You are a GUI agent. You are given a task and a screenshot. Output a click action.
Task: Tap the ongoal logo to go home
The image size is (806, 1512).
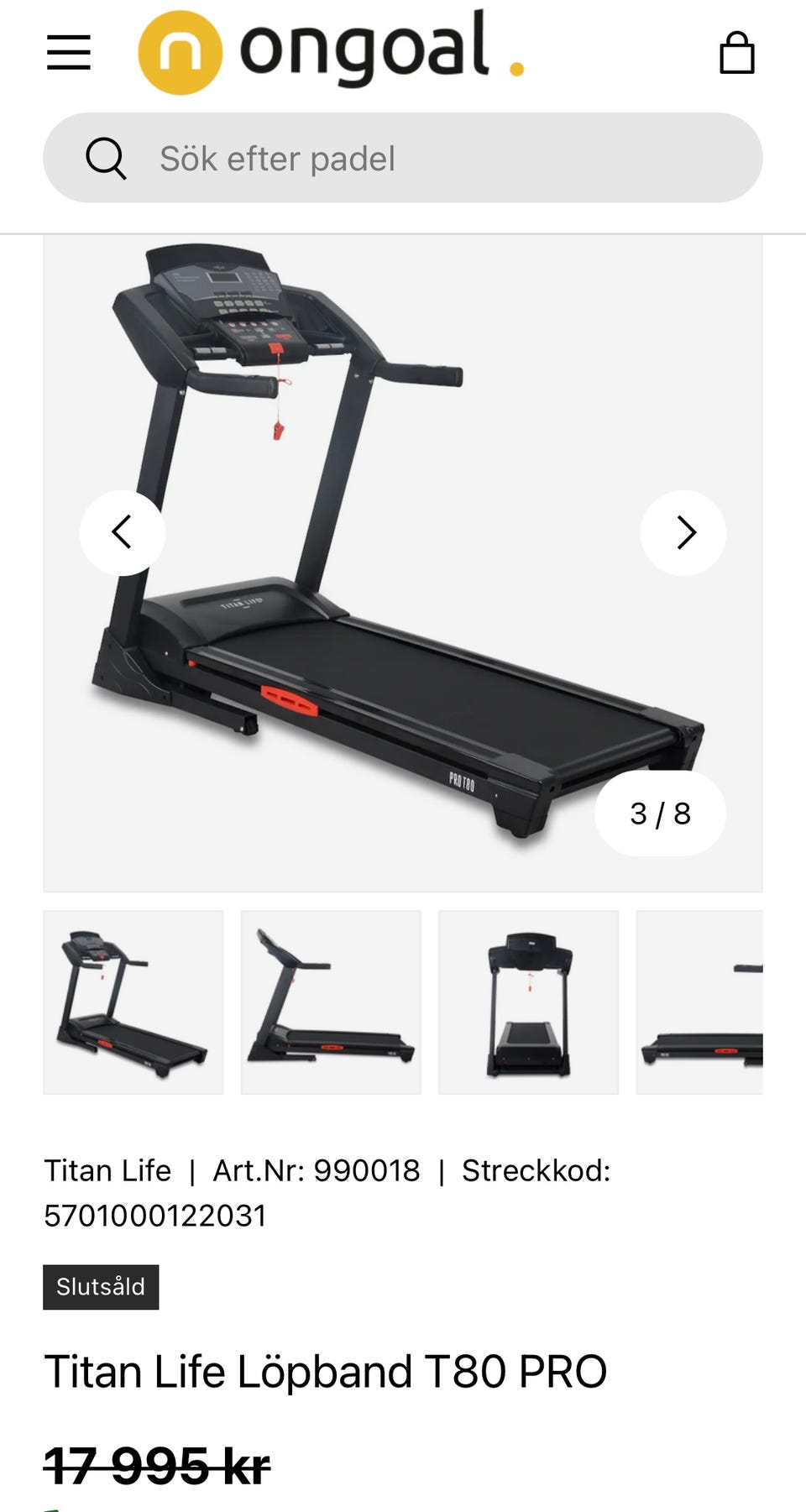pos(331,50)
